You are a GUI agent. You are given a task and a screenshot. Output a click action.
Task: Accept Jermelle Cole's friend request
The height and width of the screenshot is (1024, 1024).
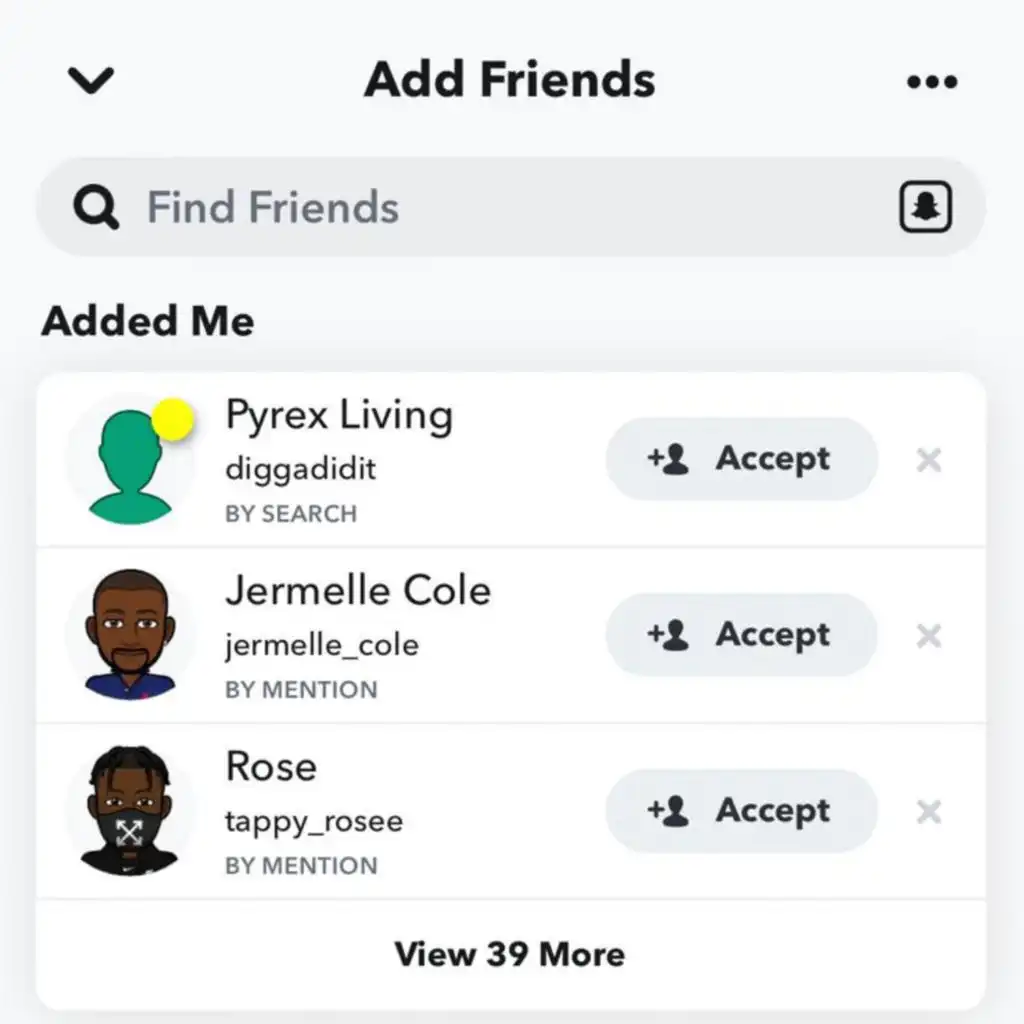(741, 635)
